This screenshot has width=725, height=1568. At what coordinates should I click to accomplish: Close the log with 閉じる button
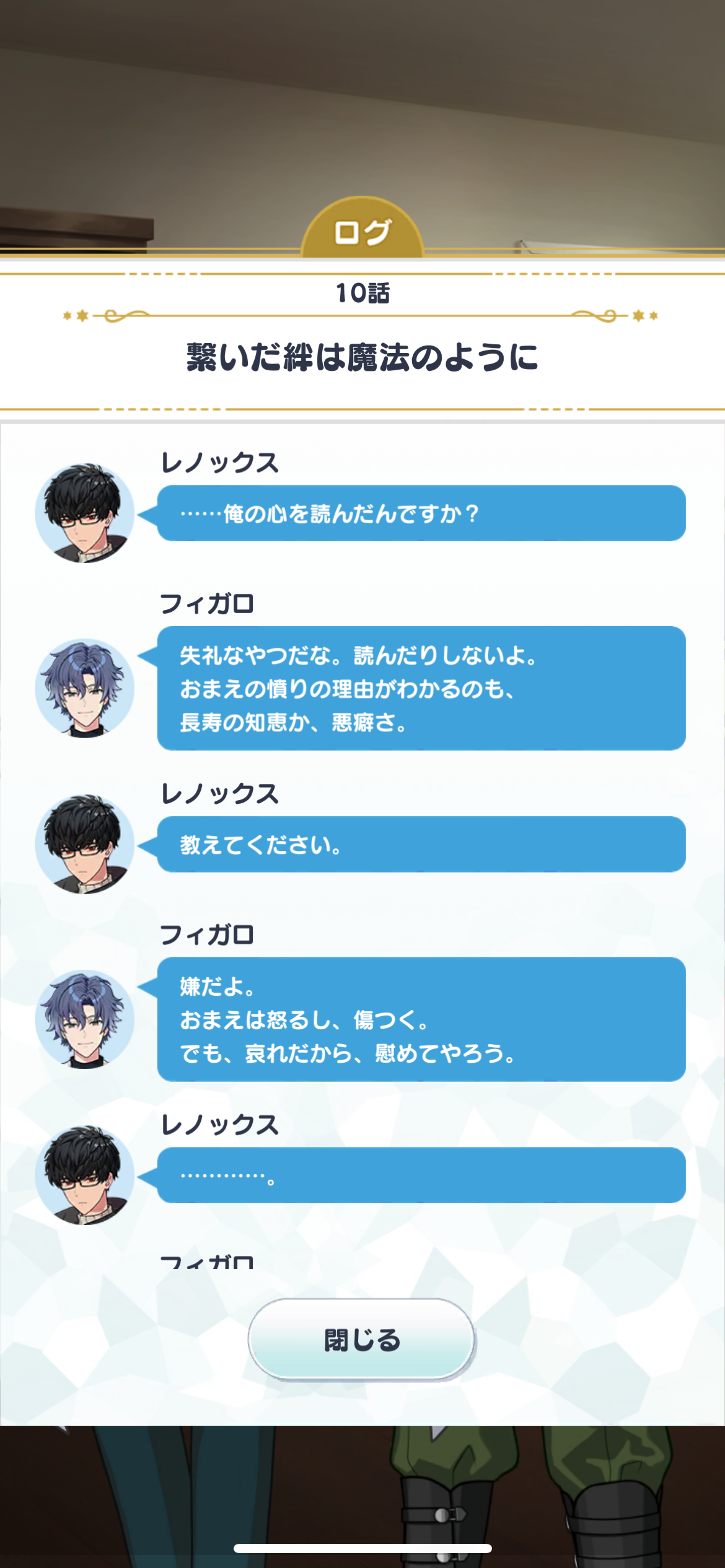[362, 1339]
